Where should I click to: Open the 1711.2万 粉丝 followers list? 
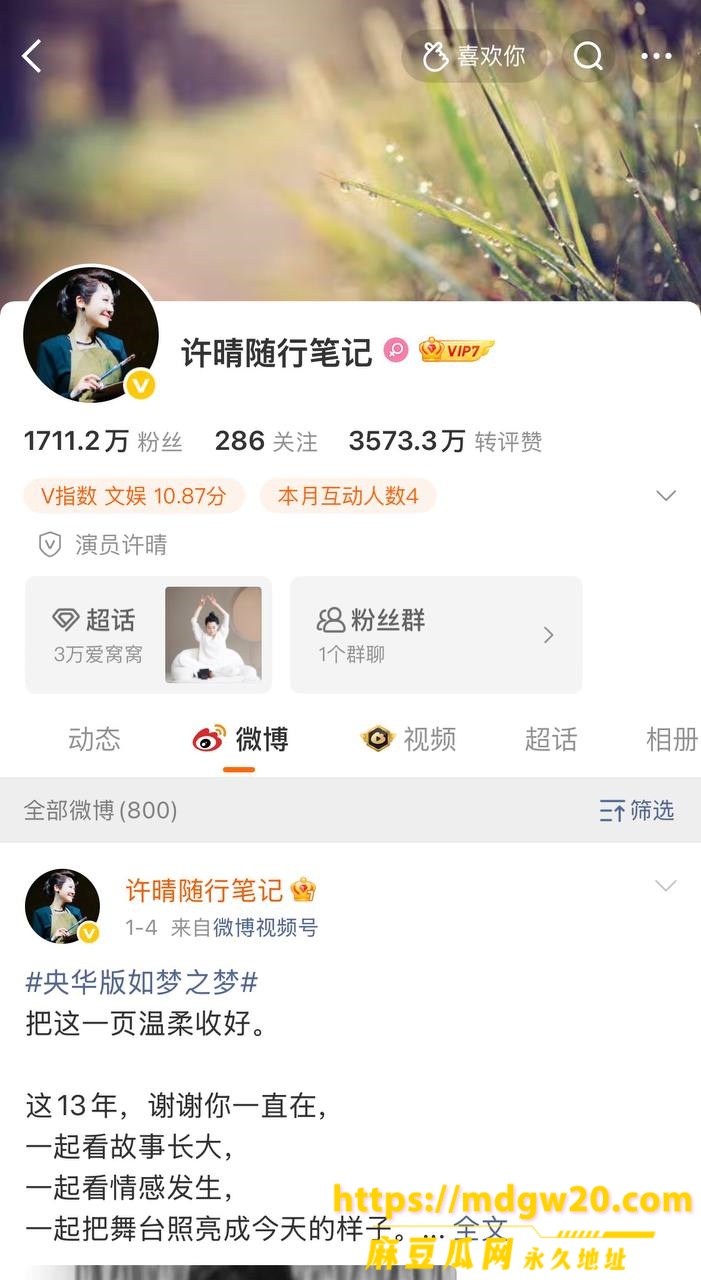[x=103, y=441]
